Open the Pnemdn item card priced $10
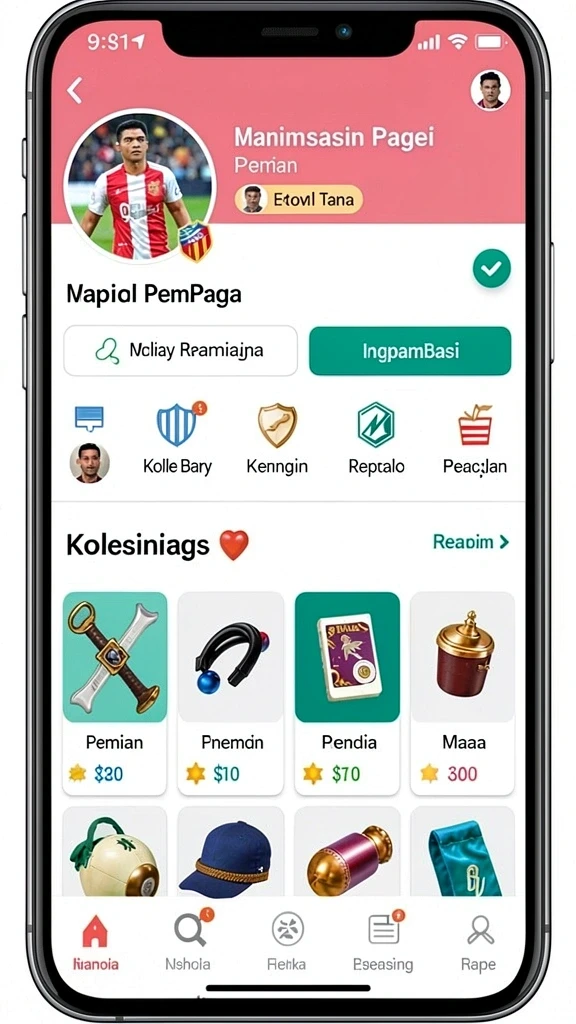This screenshot has width=576, height=1024. click(x=231, y=693)
